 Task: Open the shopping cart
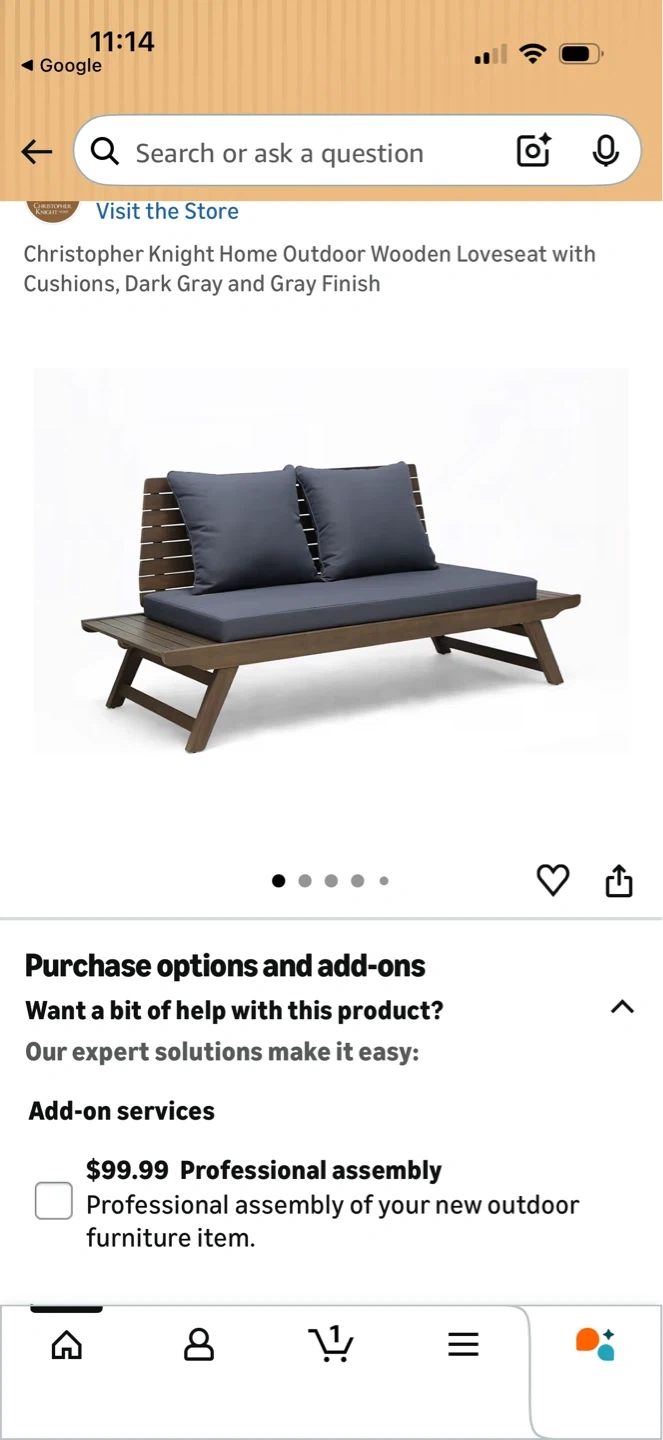point(331,1345)
